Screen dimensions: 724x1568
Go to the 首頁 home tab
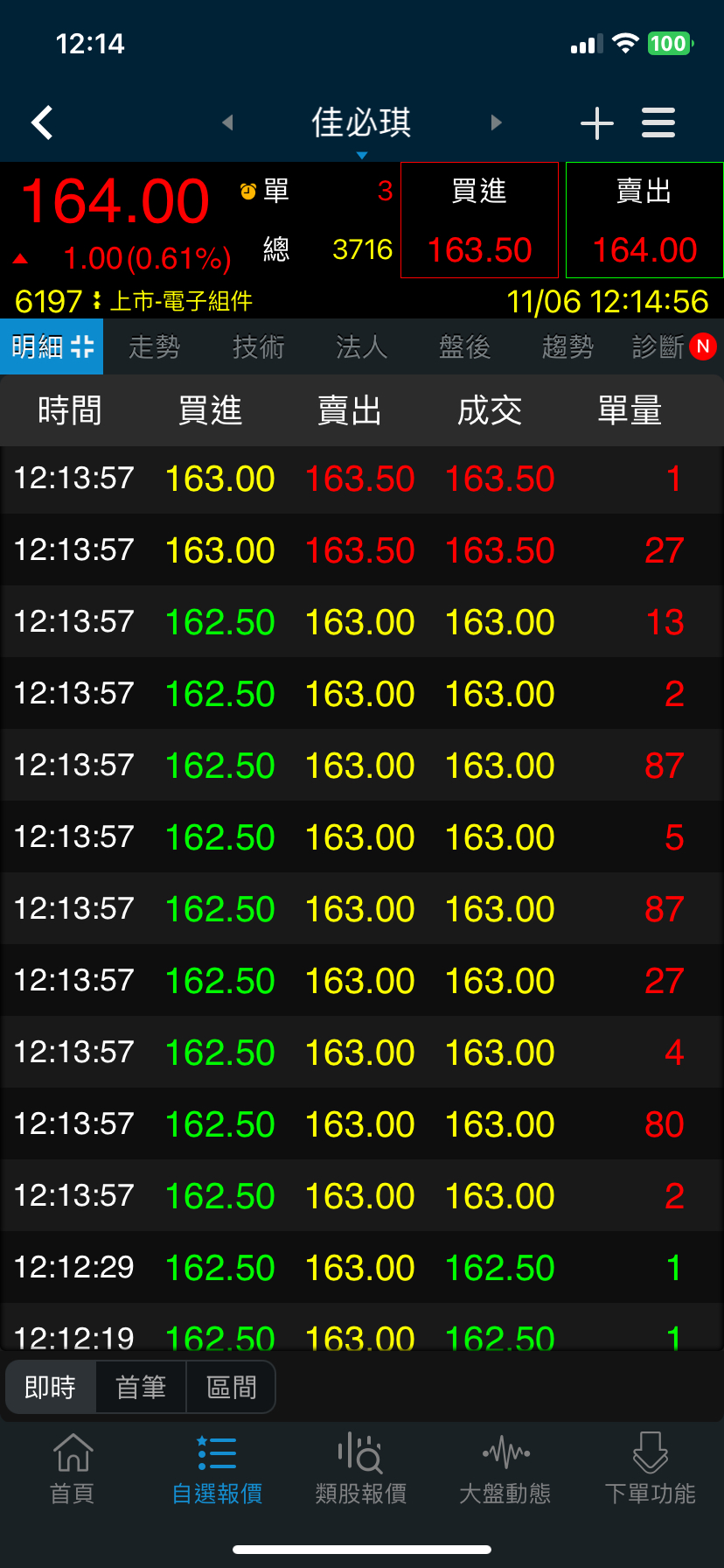pos(73,1469)
